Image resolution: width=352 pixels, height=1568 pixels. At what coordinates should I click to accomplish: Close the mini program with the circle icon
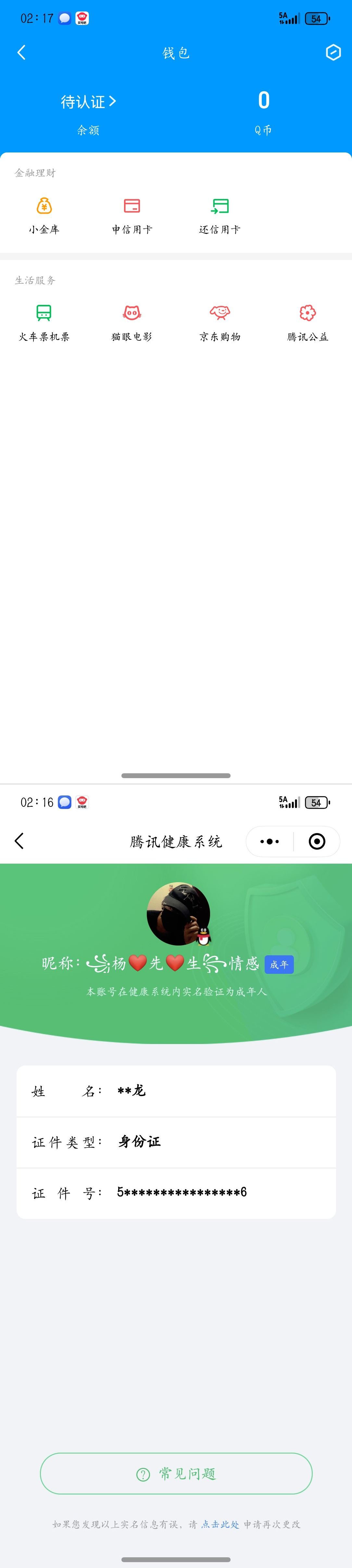point(317,841)
